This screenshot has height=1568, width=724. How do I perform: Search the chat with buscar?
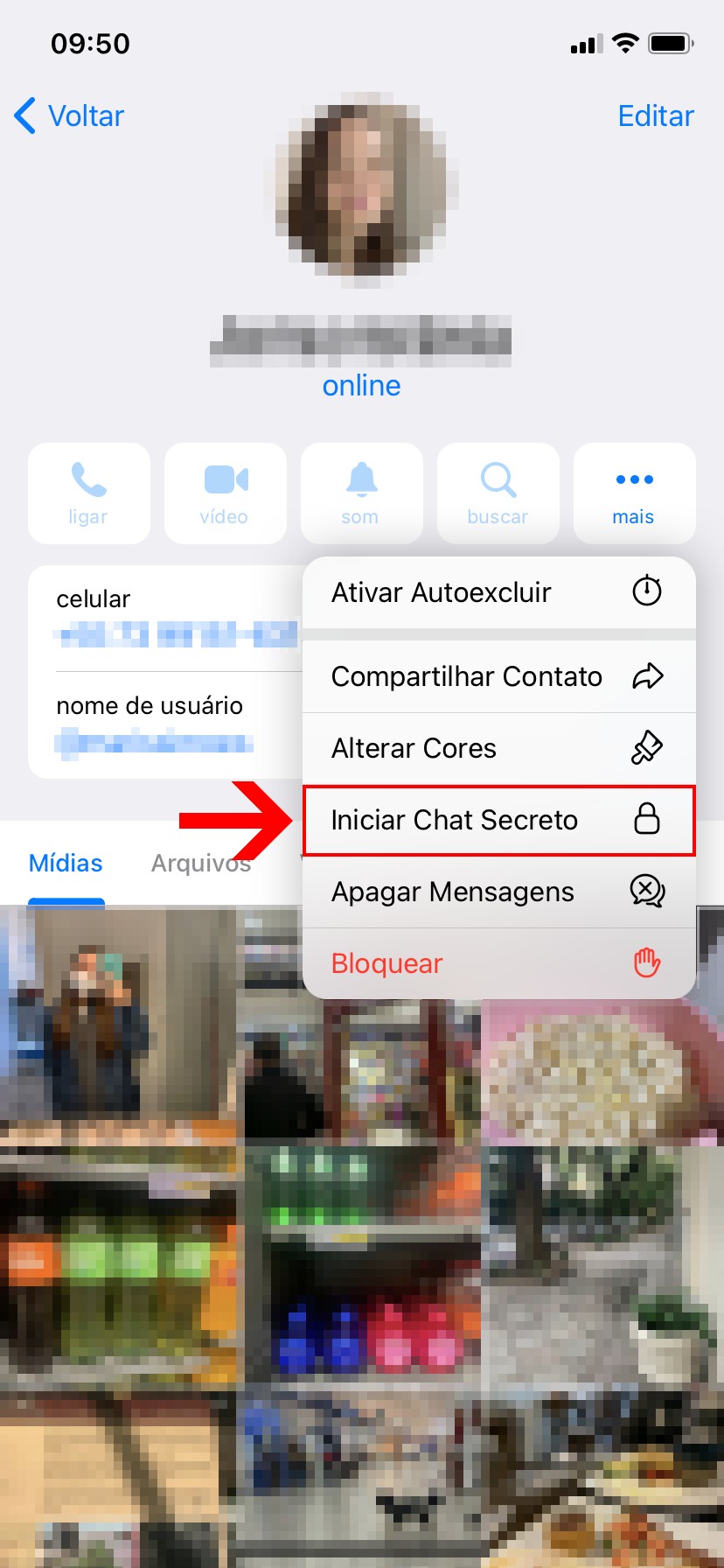click(498, 493)
